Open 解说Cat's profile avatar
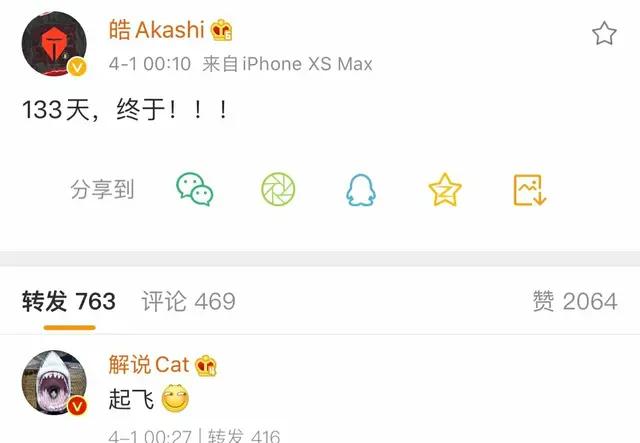This screenshot has height=443, width=640. [x=53, y=385]
